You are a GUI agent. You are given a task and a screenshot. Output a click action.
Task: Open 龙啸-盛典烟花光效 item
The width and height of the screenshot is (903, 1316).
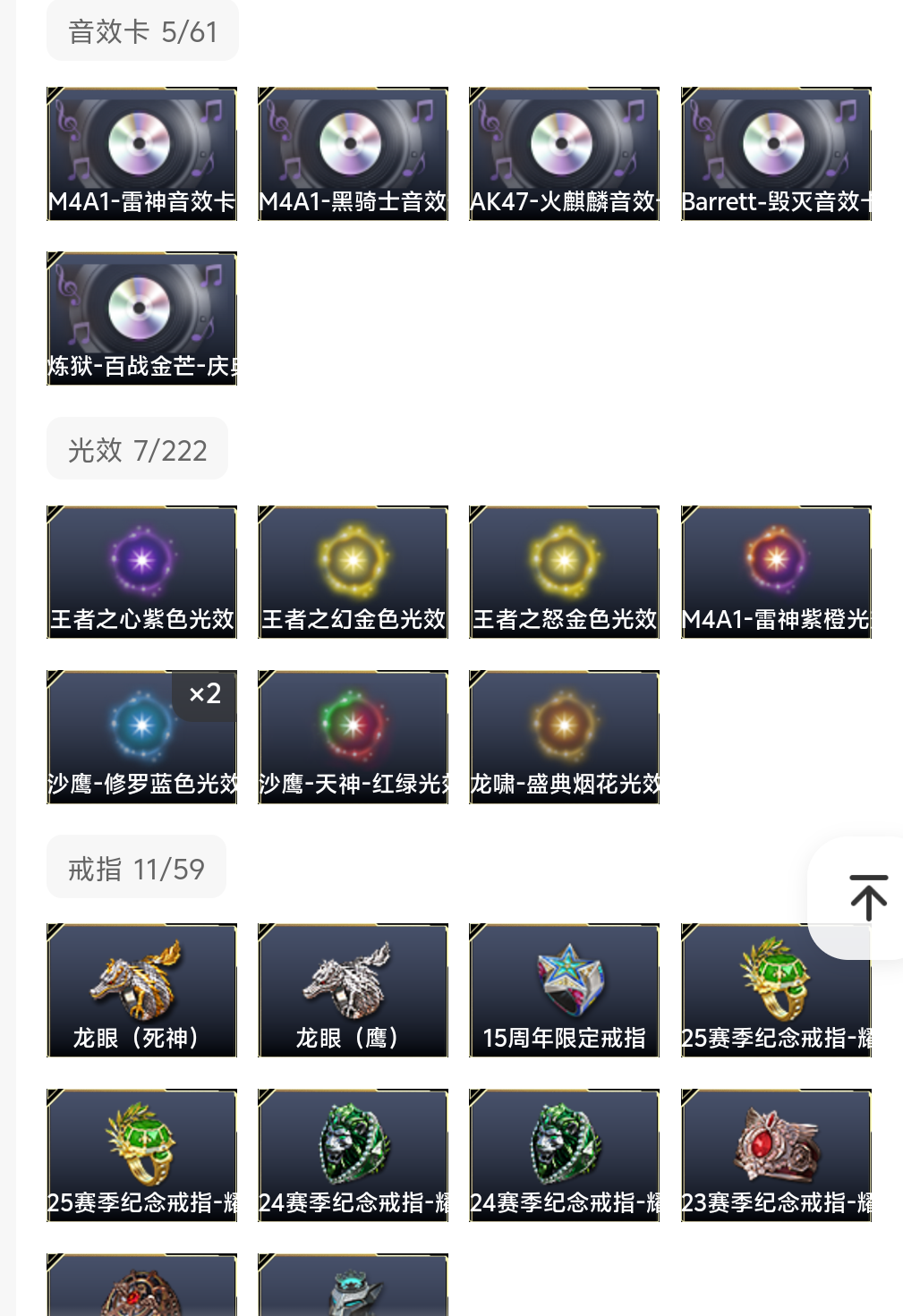pos(564,737)
